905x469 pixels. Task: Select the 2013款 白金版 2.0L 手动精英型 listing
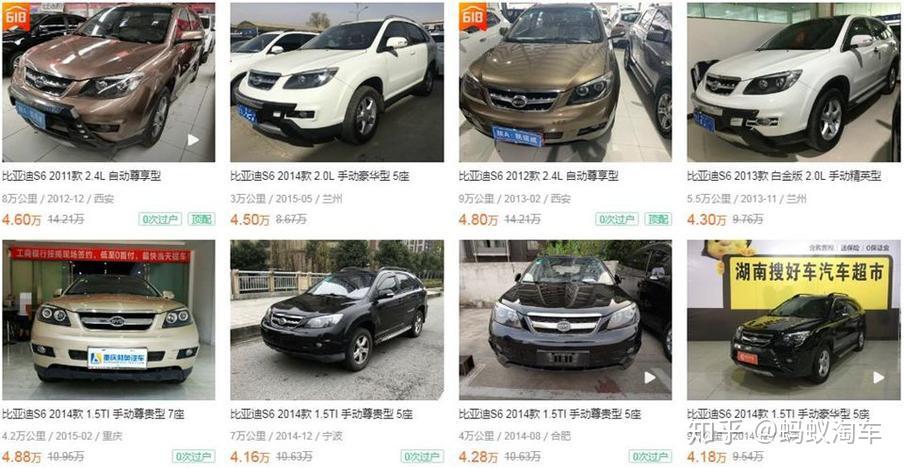(x=784, y=175)
